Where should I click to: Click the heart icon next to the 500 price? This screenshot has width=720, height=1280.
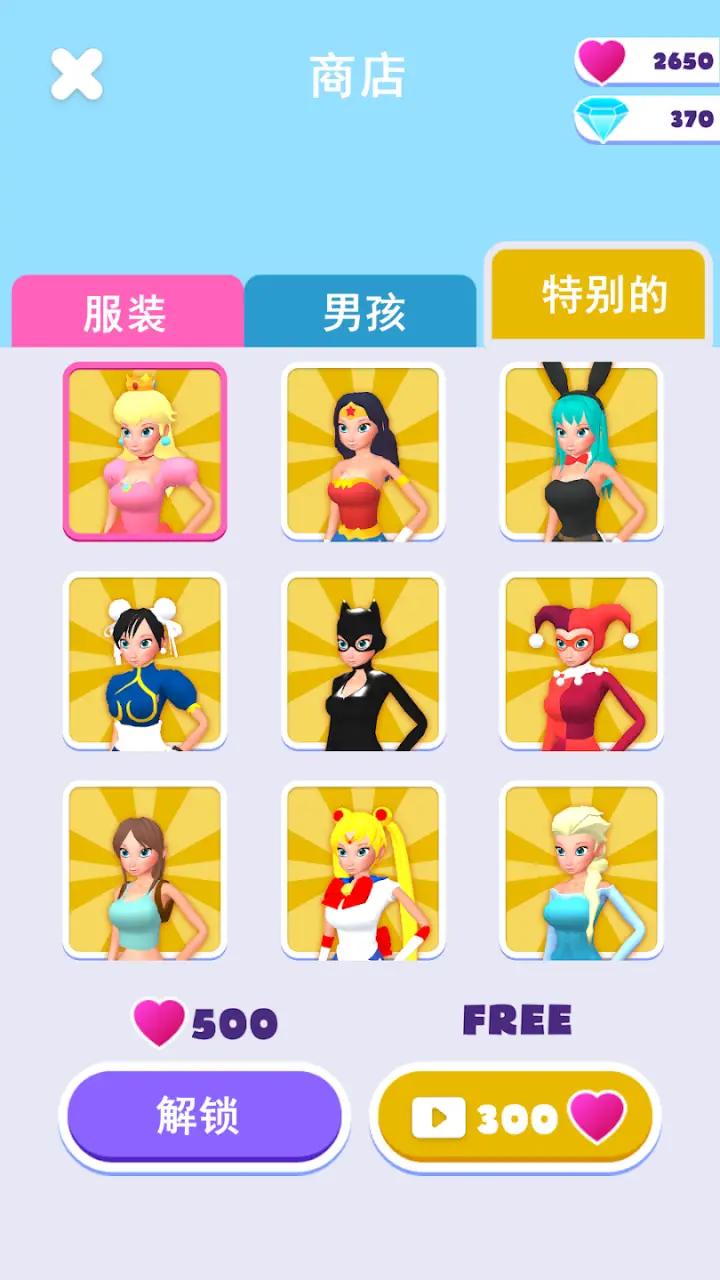pyautogui.click(x=158, y=1020)
